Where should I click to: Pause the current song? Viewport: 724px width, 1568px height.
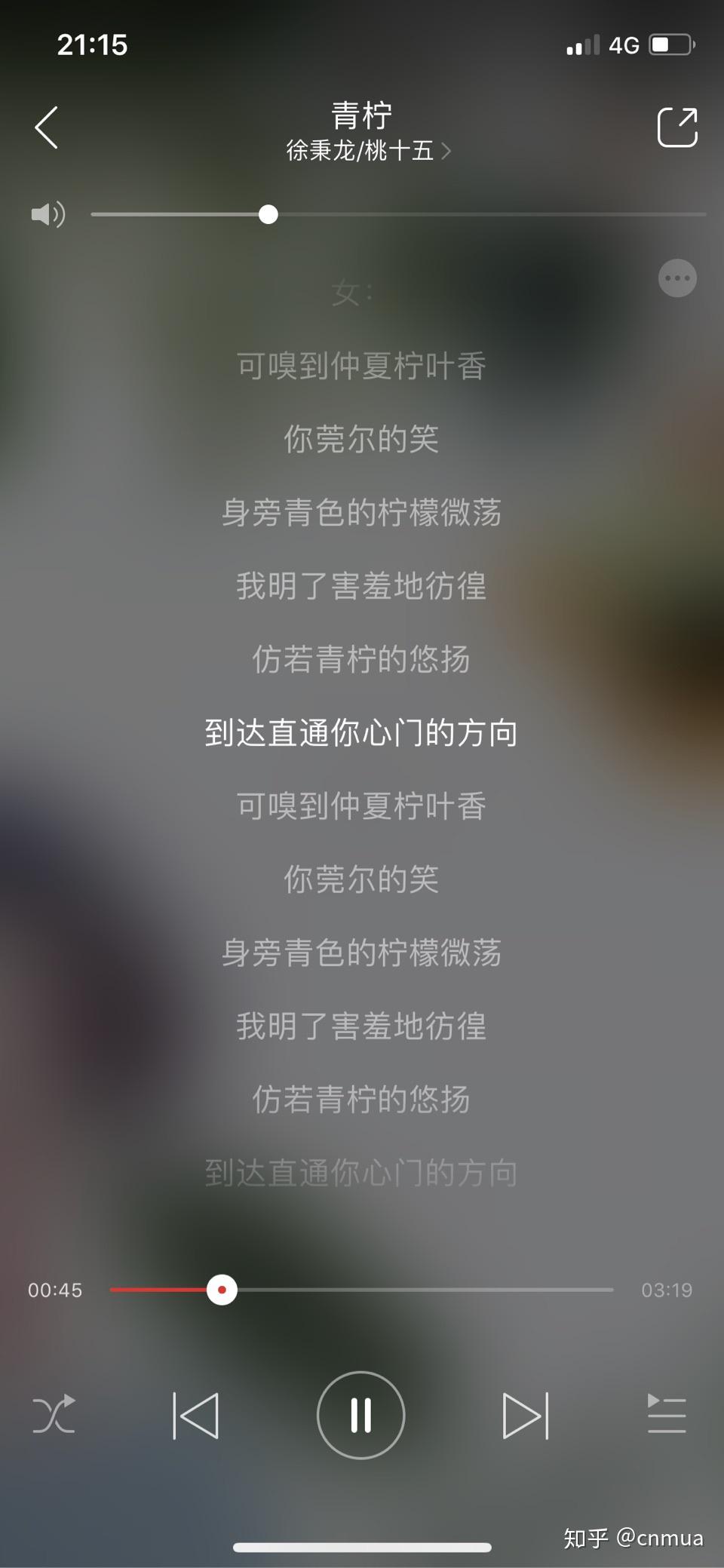tap(360, 1415)
